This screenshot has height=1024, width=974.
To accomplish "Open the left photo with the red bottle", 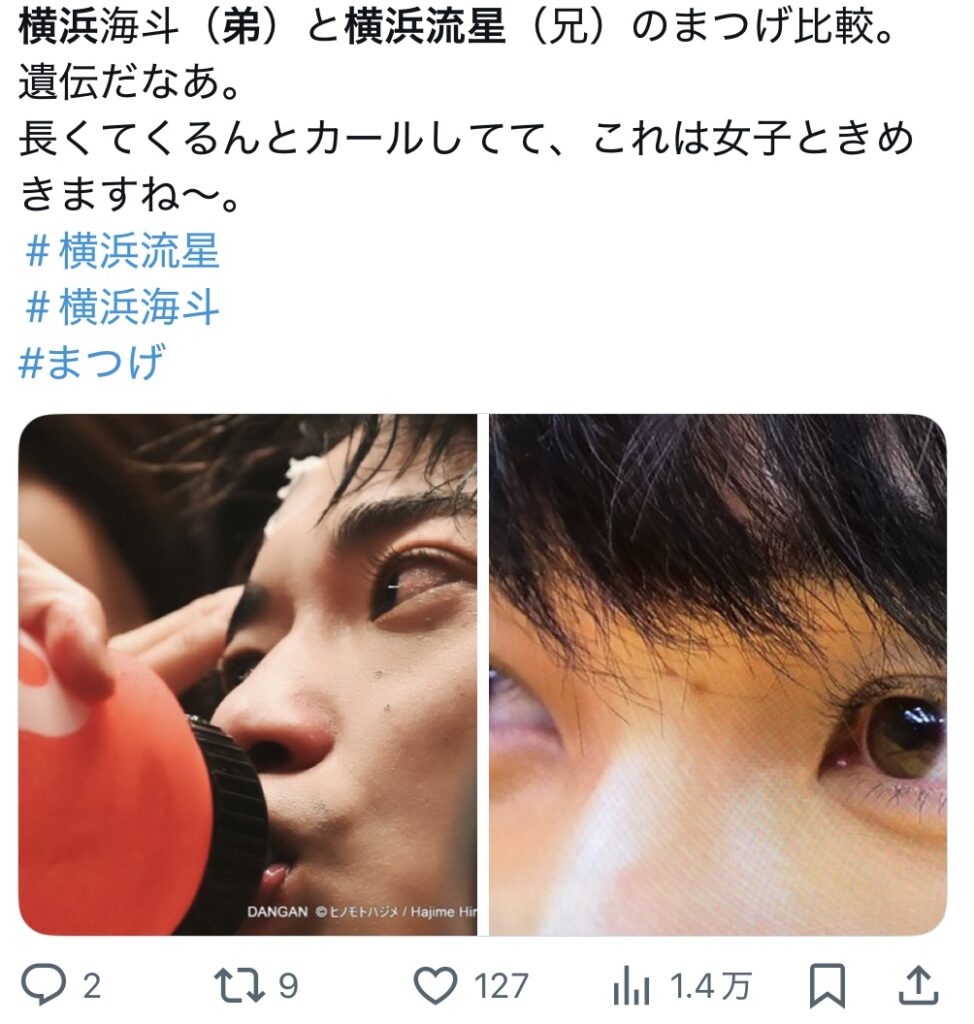I will coord(248,675).
